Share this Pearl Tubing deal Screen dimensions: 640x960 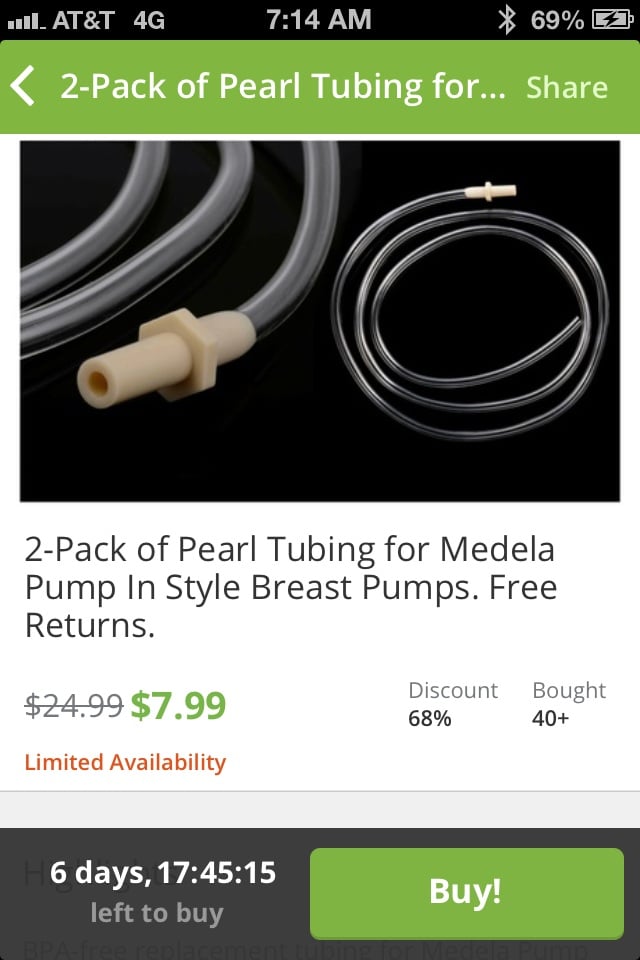[566, 87]
